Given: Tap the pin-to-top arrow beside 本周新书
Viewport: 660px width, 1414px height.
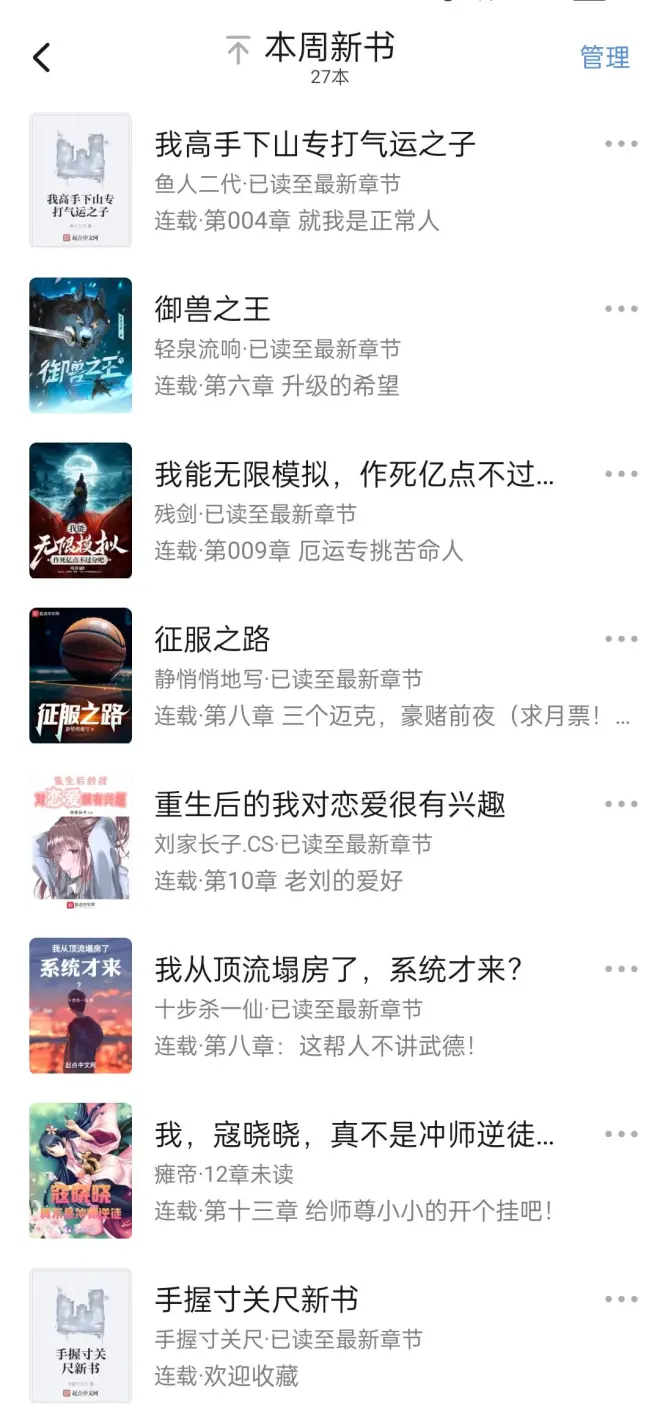Looking at the screenshot, I should tap(237, 50).
